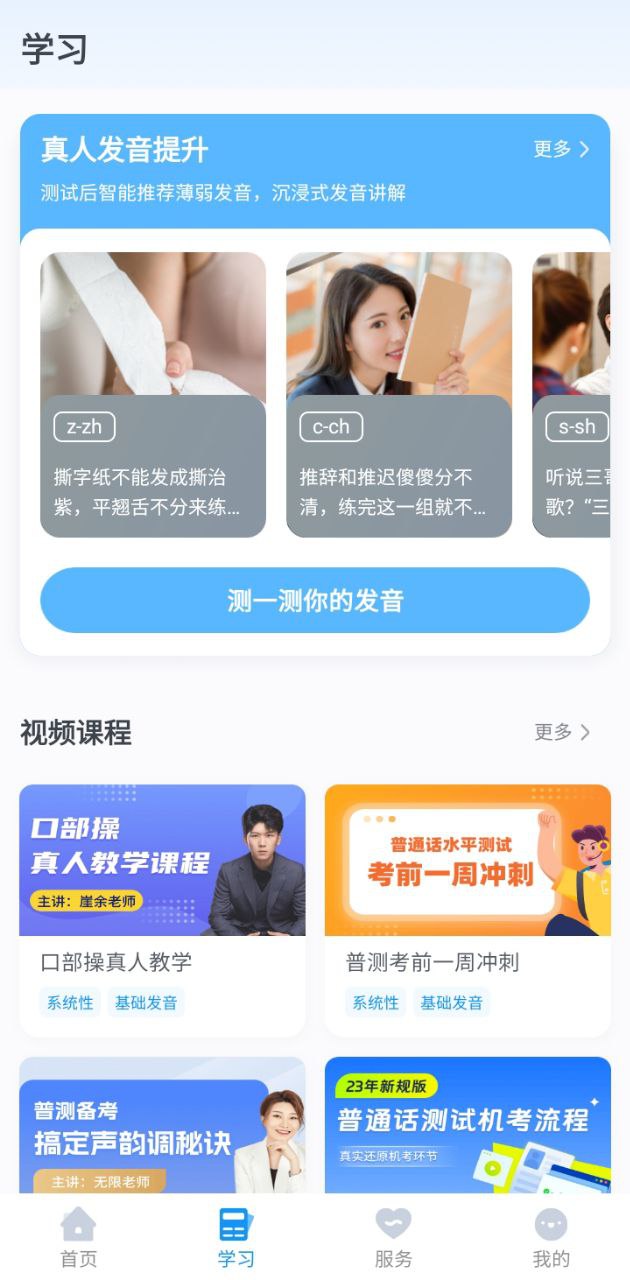Open the 搞定声韵调秘诀 course
The width and height of the screenshot is (630, 1280).
click(162, 1125)
